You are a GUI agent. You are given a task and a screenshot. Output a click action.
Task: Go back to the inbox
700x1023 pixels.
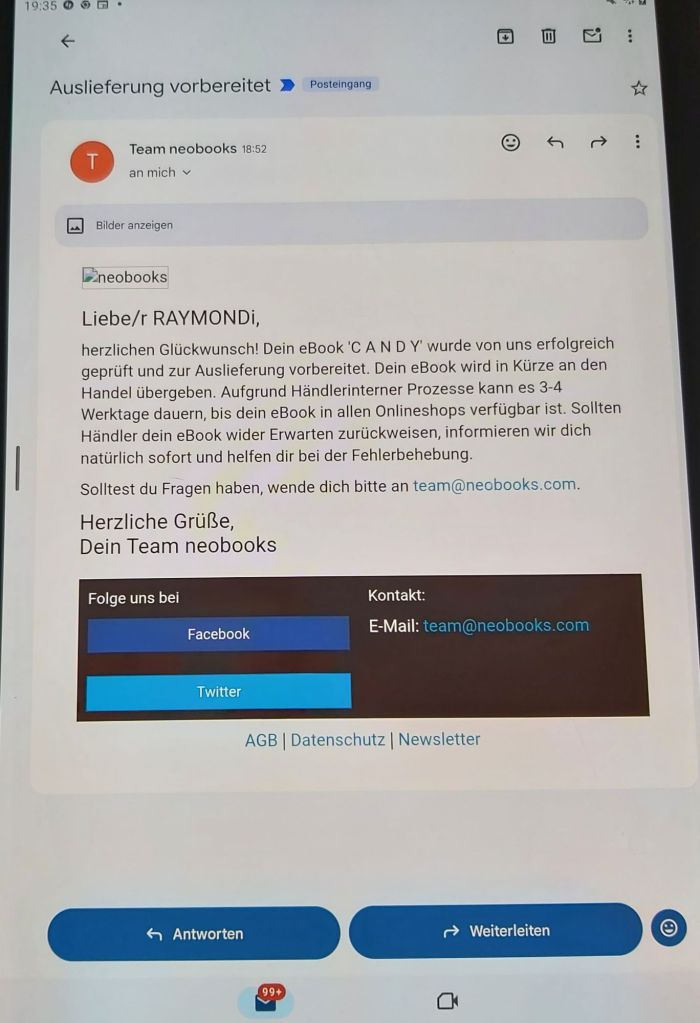click(67, 41)
